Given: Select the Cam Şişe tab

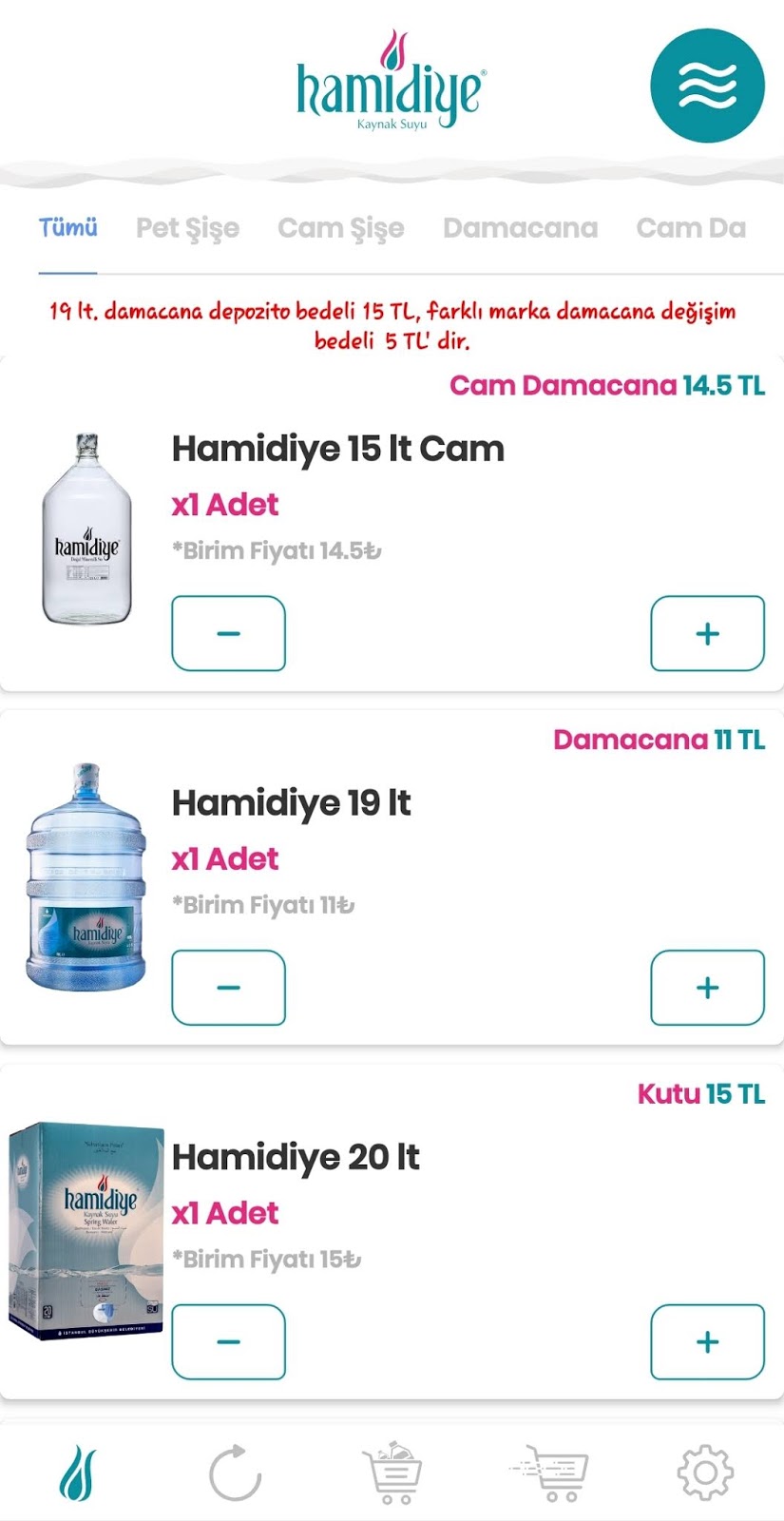Looking at the screenshot, I should click(x=340, y=228).
